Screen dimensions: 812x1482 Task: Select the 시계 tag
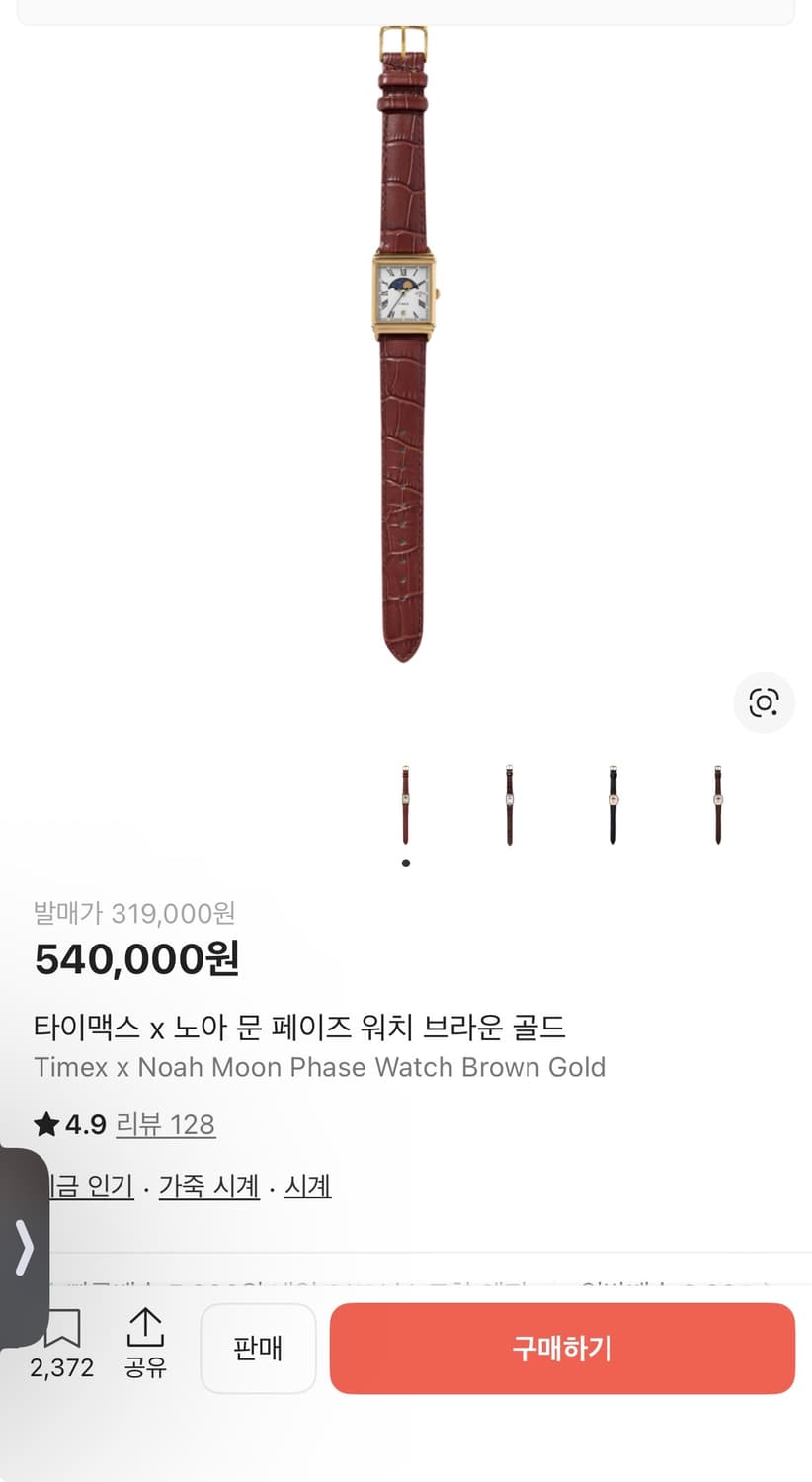tap(306, 1186)
